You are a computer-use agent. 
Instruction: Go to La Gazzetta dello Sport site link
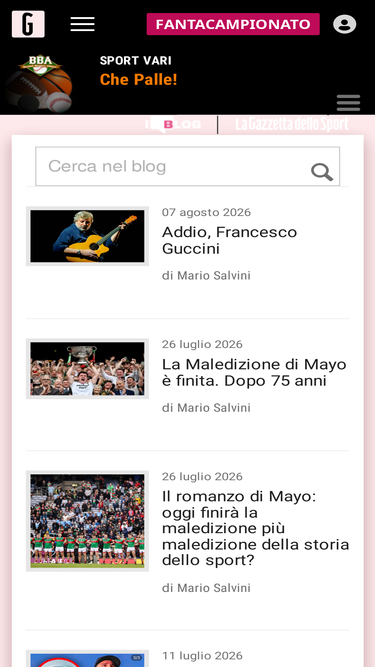click(x=292, y=124)
